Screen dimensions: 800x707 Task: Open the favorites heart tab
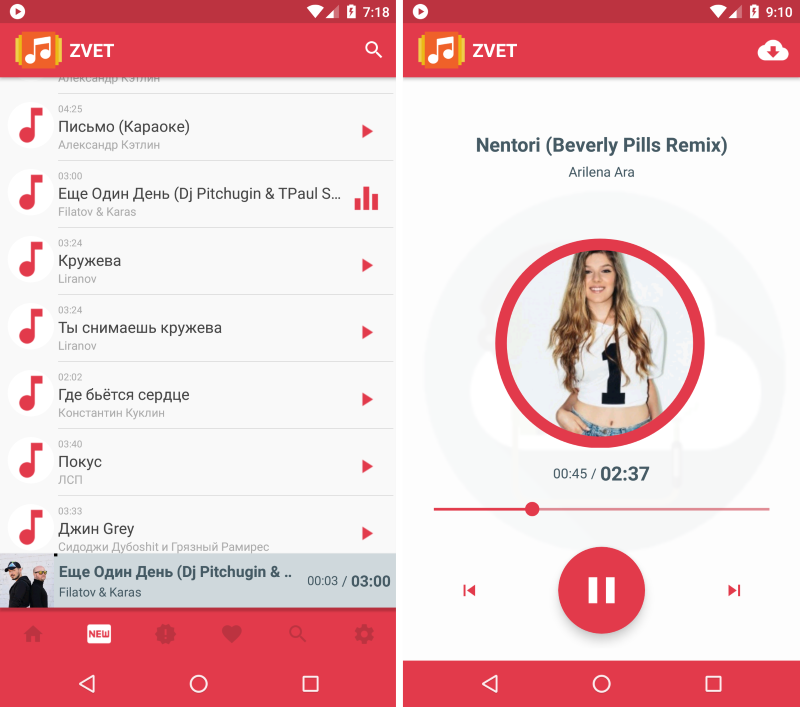(232, 634)
